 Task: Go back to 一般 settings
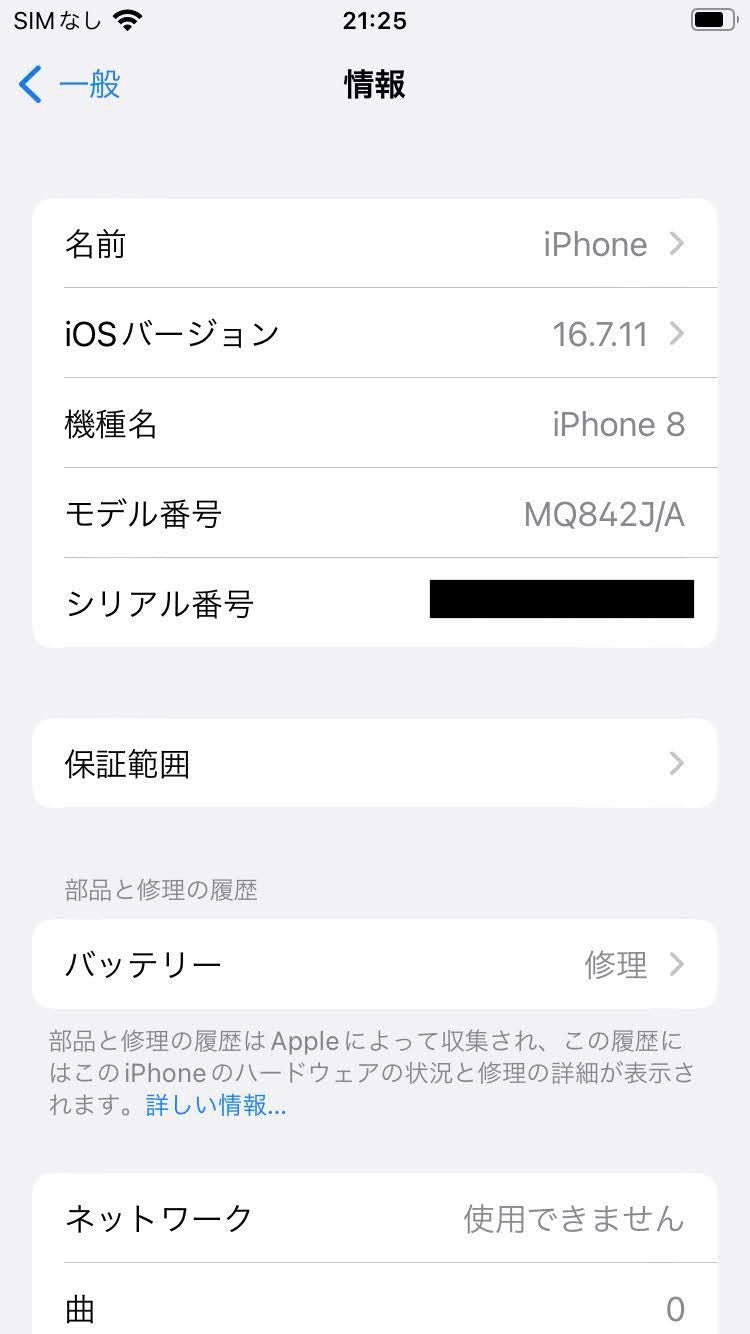pyautogui.click(x=70, y=85)
